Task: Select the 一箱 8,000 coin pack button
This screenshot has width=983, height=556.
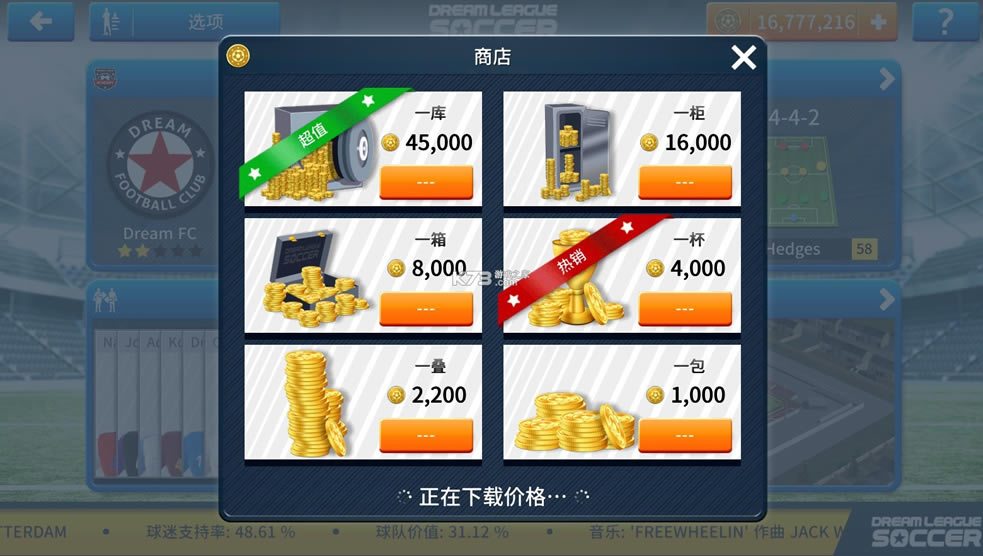Action: [426, 309]
